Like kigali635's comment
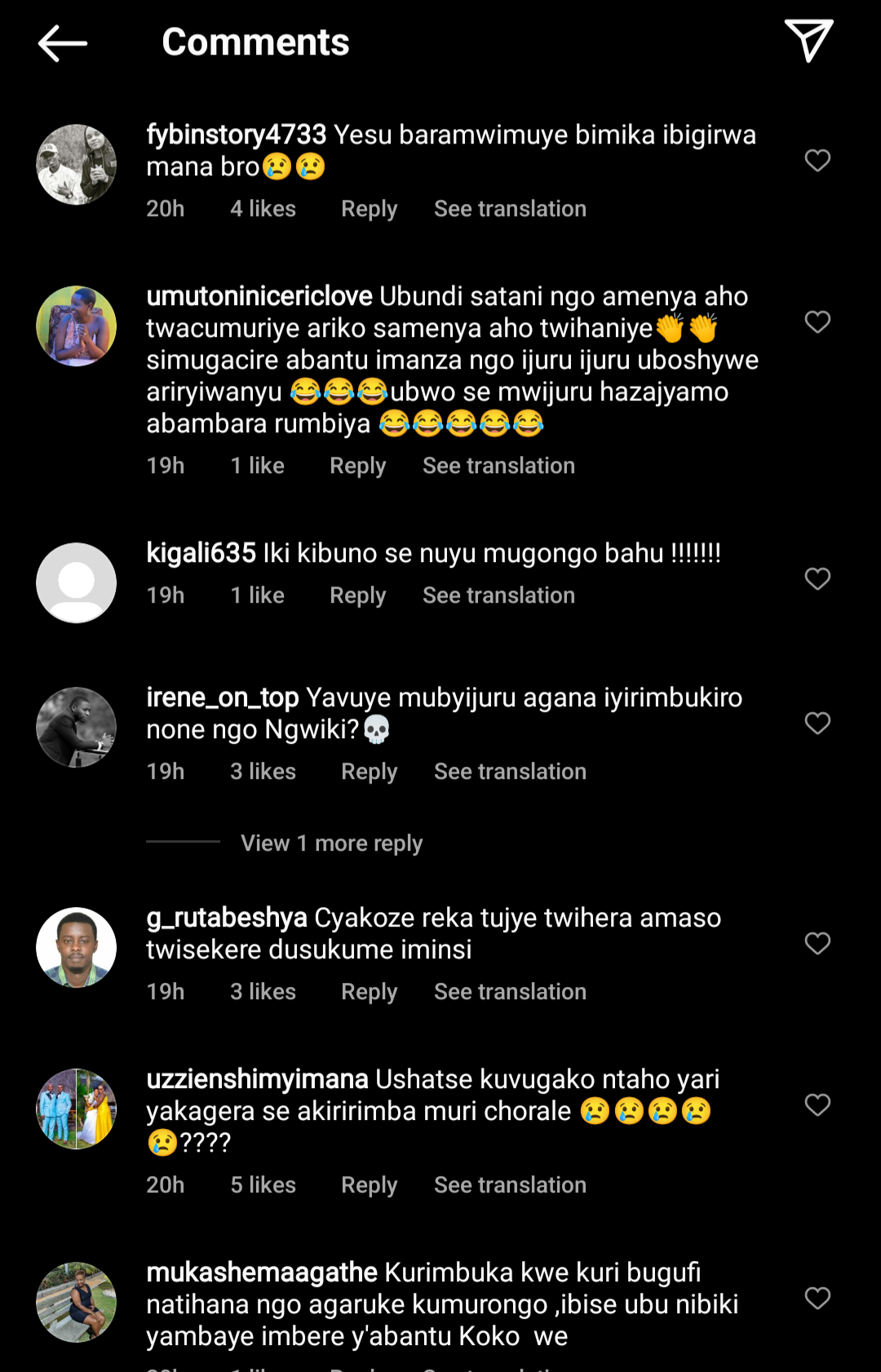The width and height of the screenshot is (881, 1372). pos(817,579)
